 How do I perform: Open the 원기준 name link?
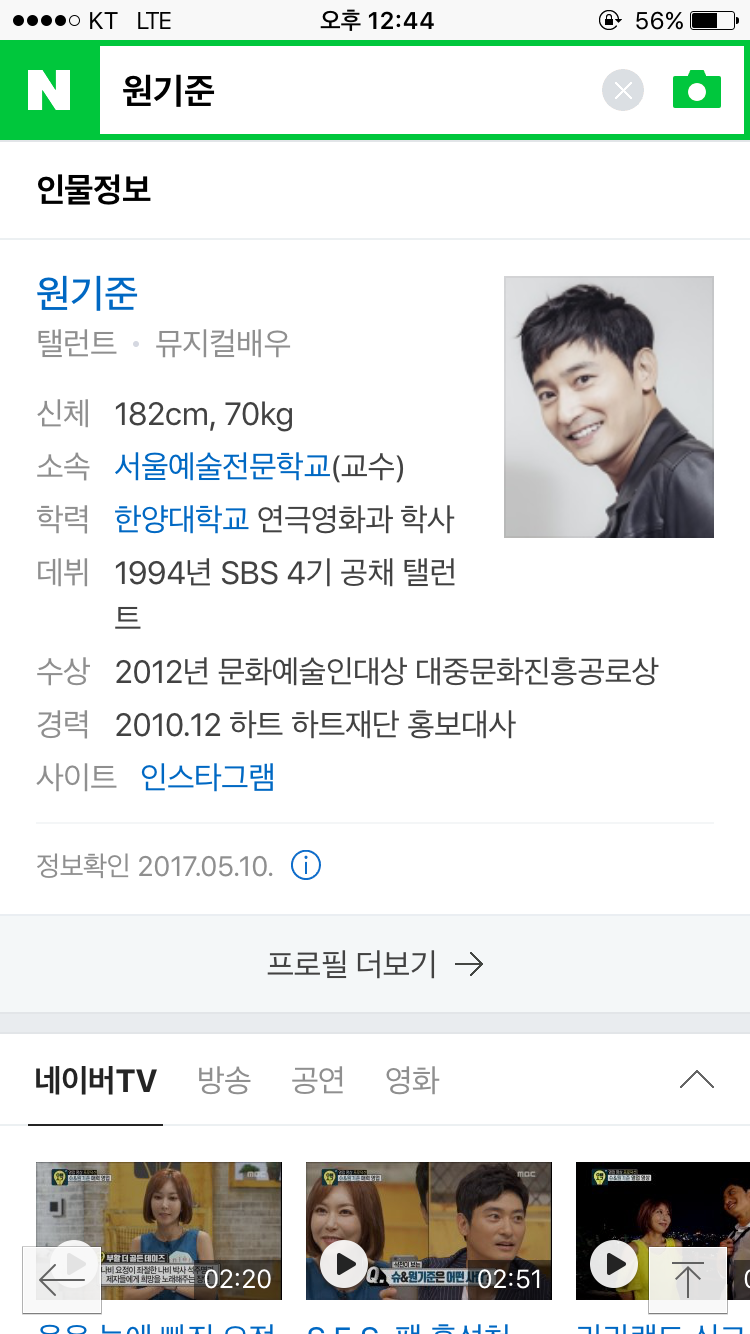87,292
